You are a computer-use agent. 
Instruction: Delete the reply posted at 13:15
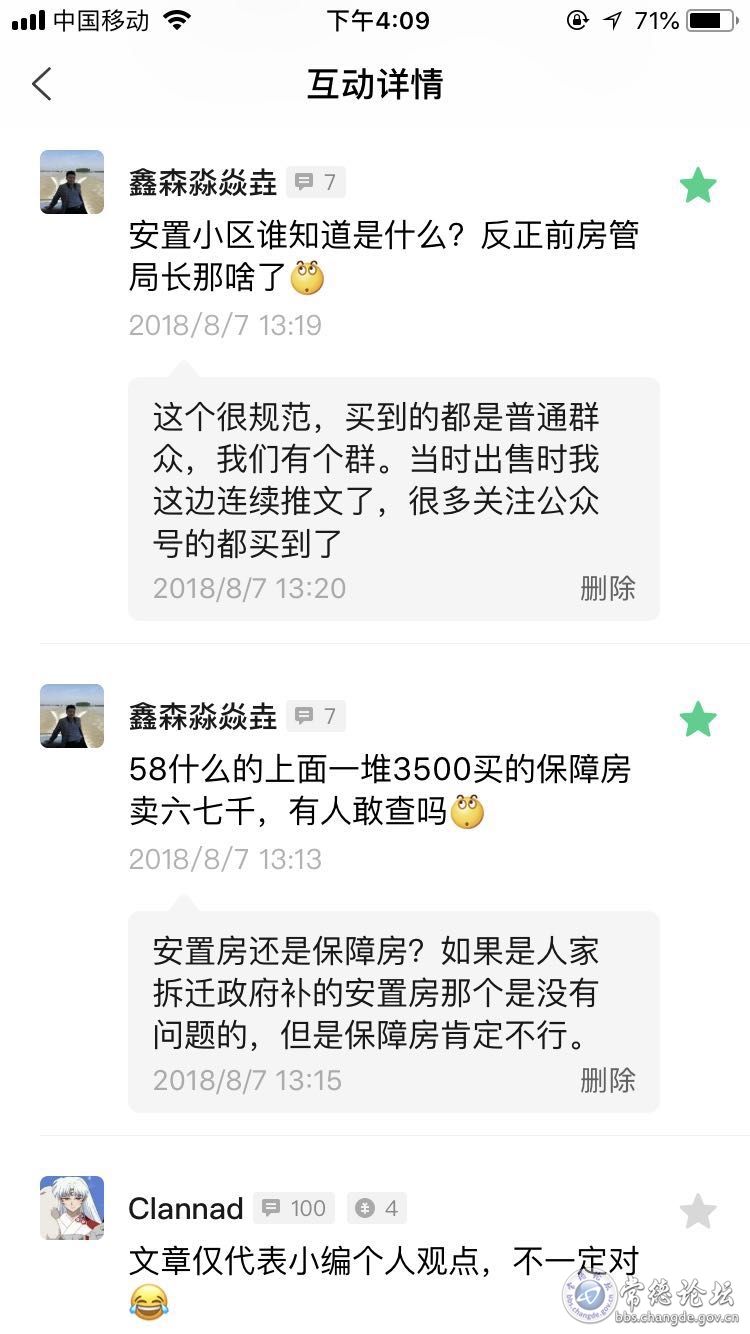pos(607,1080)
